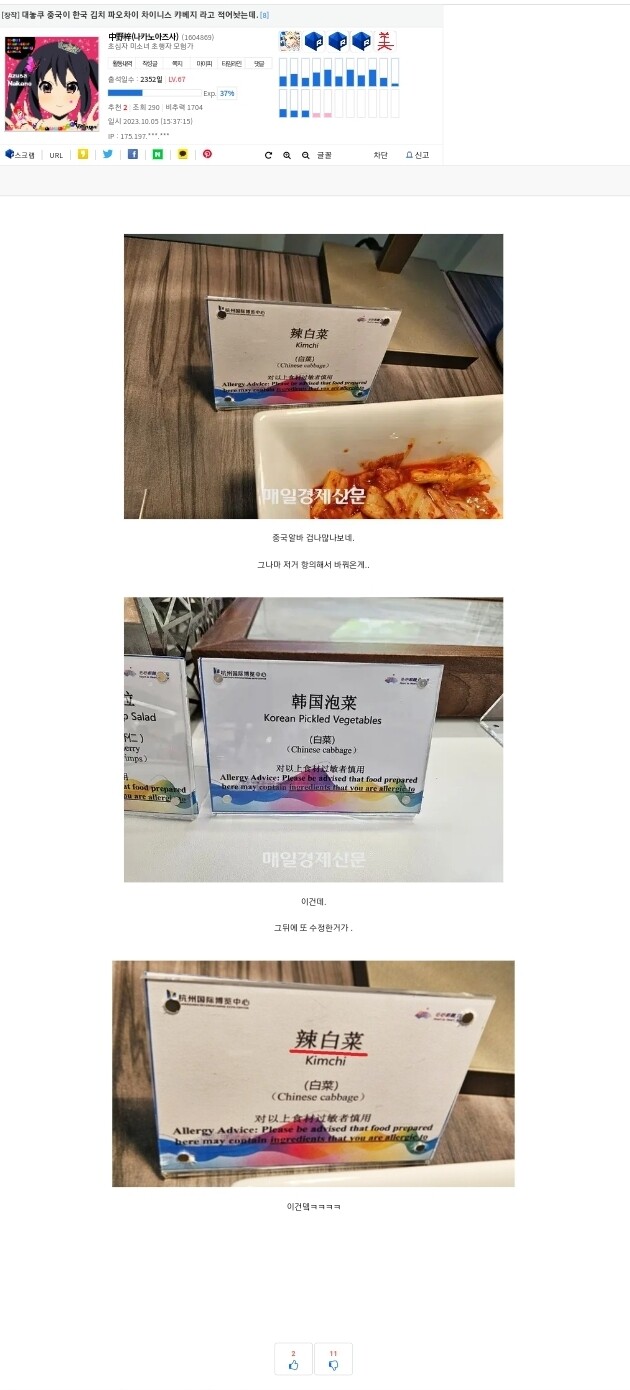Report the post with 신고
Screen dimensions: 630x1390
coord(417,155)
